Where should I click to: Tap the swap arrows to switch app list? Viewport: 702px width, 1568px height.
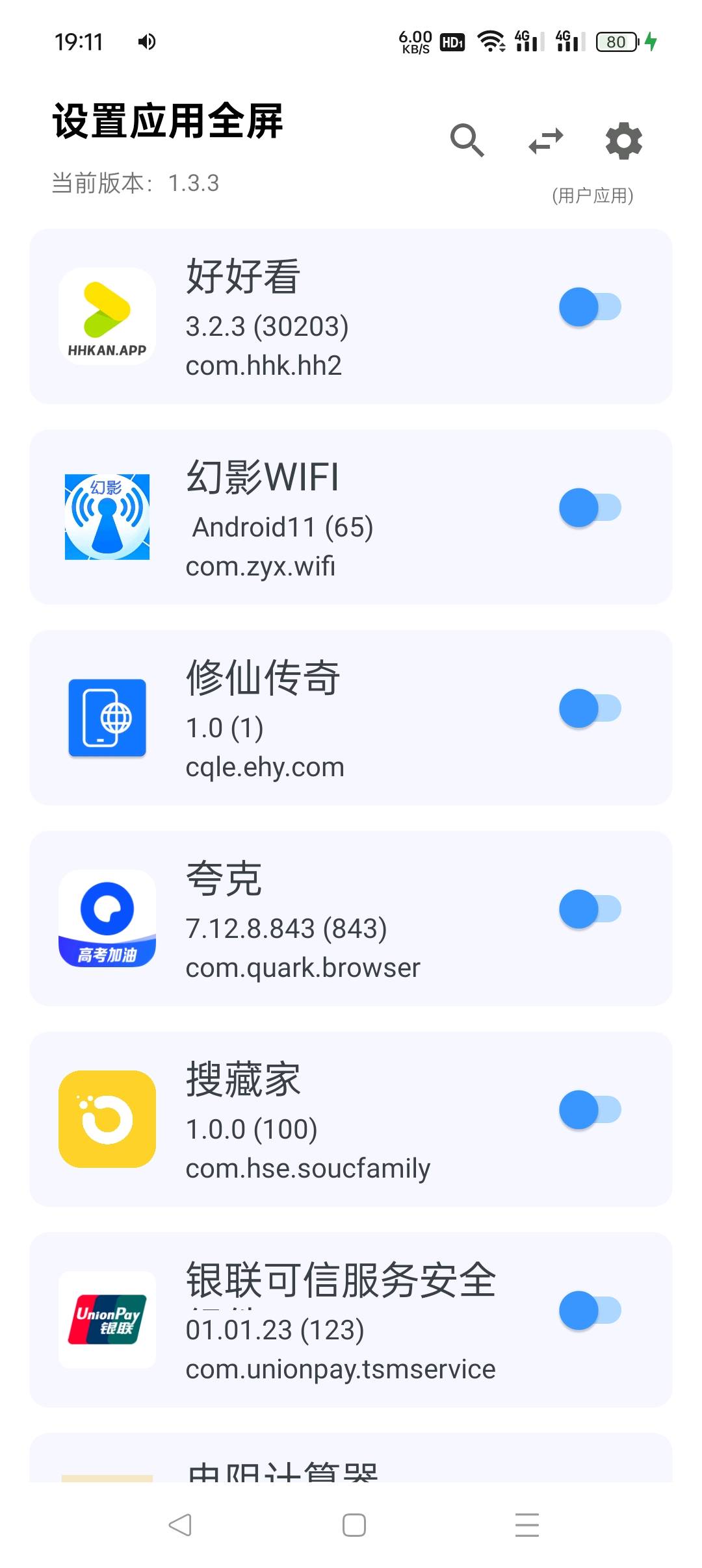545,140
